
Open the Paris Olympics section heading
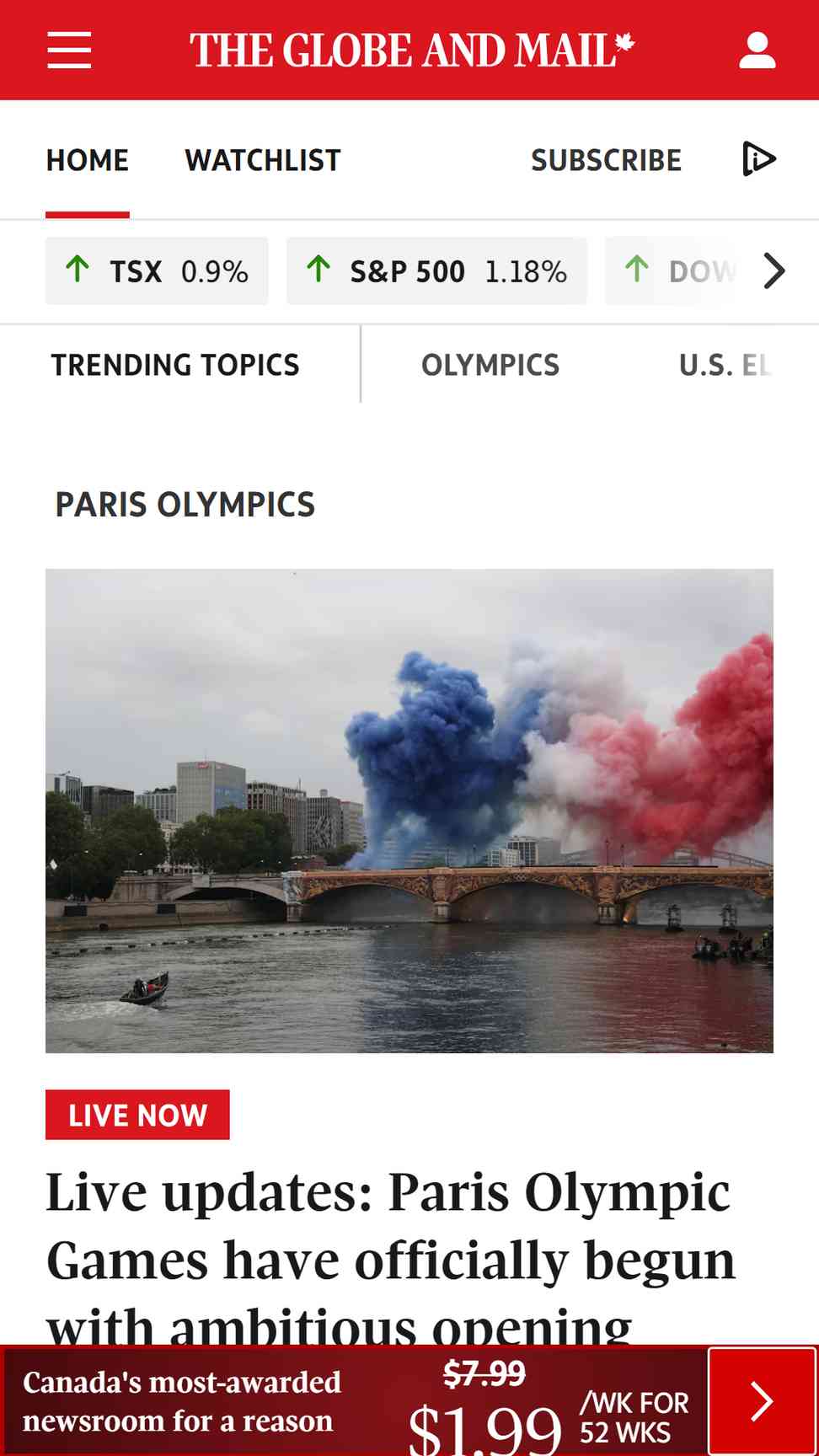pos(185,505)
